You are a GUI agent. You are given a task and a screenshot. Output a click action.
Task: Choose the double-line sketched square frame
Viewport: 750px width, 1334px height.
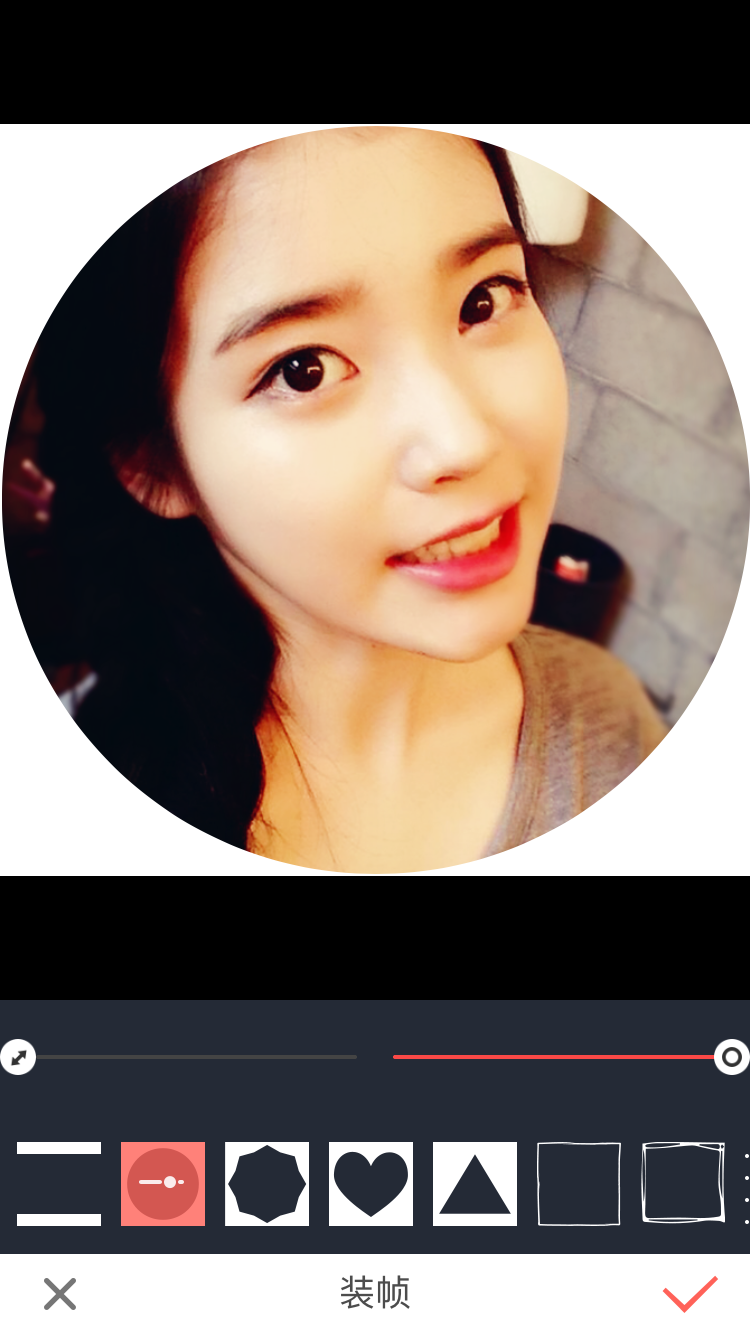pyautogui.click(x=683, y=1184)
